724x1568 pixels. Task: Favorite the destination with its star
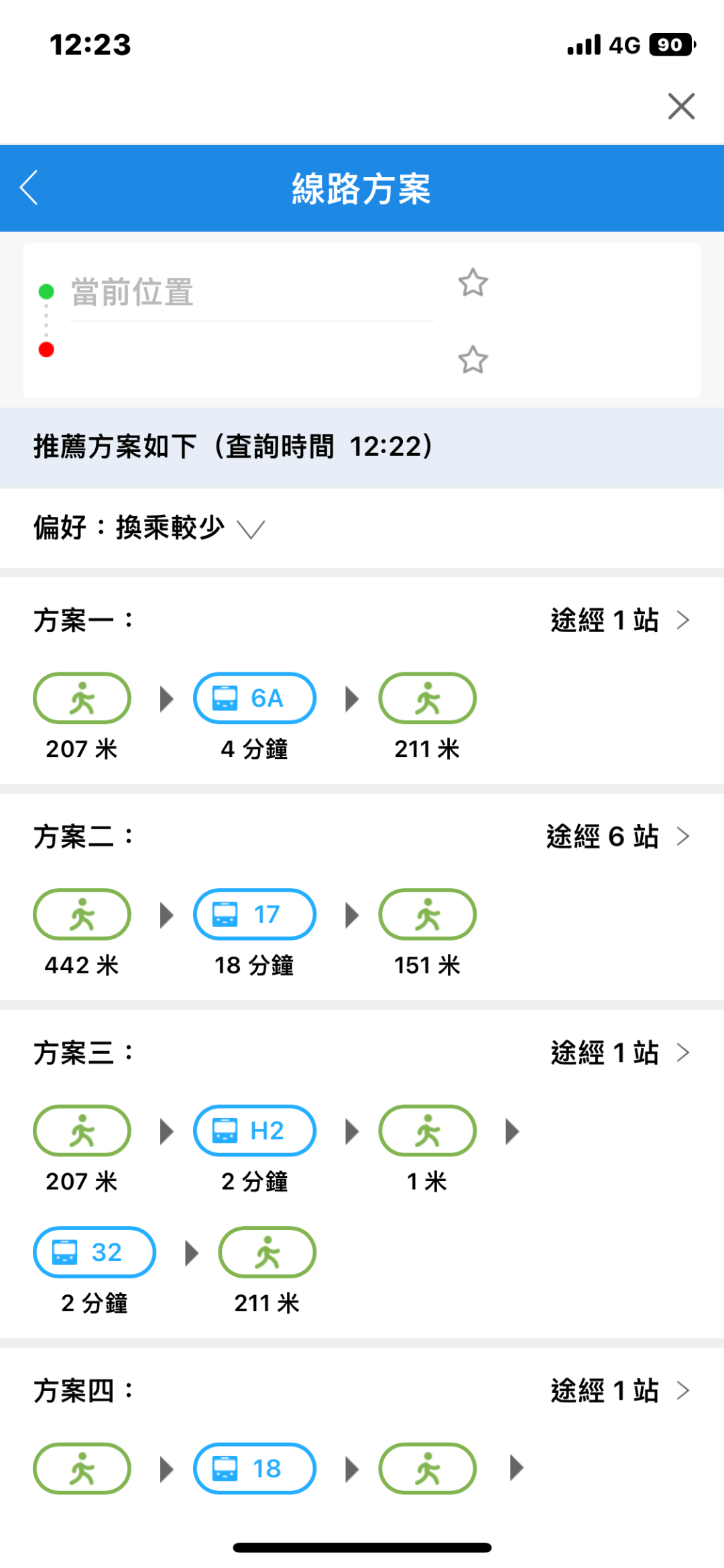473,360
